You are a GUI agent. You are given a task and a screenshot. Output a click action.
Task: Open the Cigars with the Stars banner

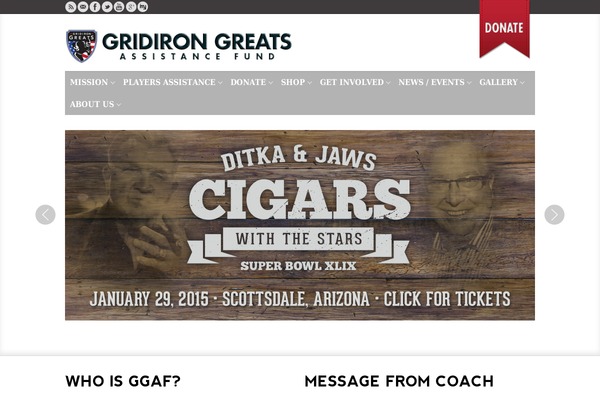click(300, 225)
